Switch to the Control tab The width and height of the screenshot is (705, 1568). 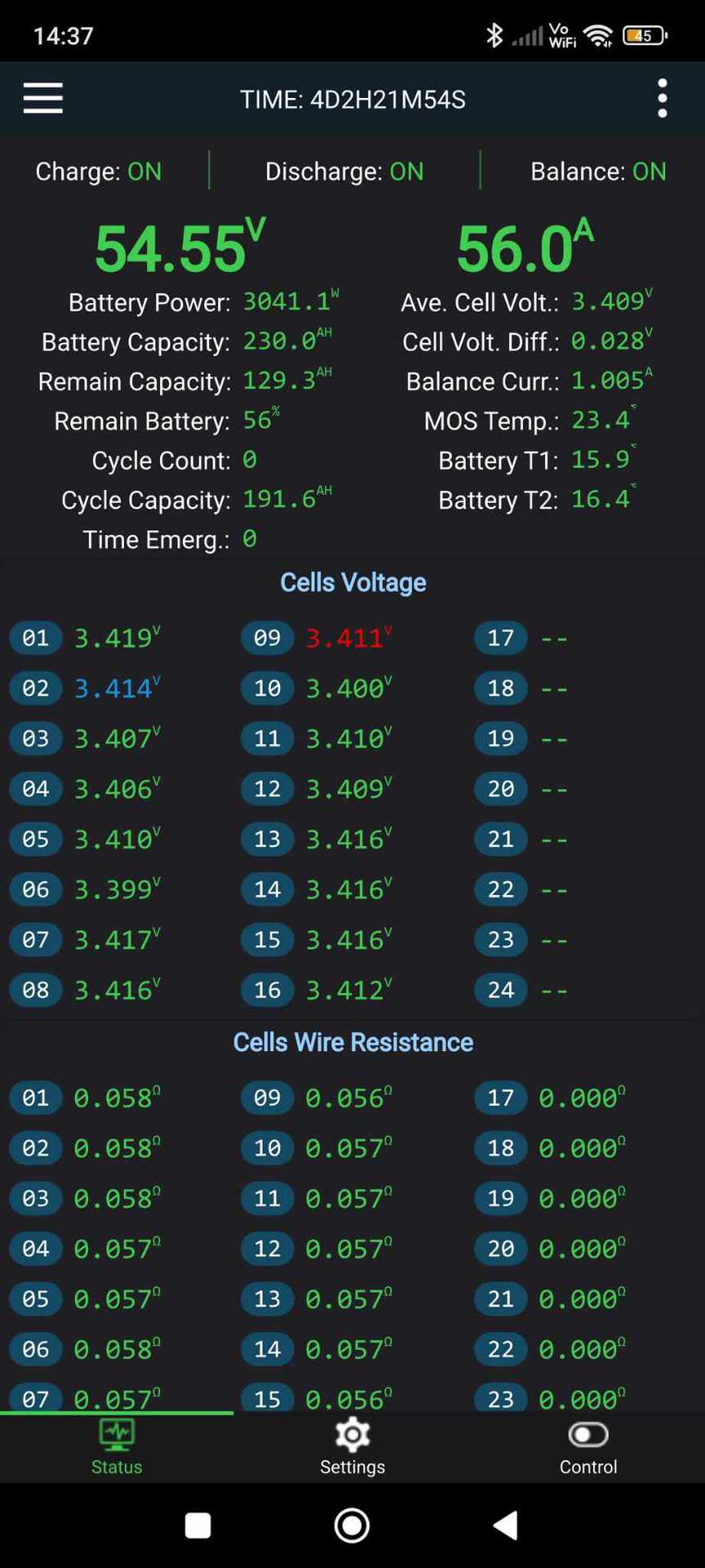click(587, 1447)
